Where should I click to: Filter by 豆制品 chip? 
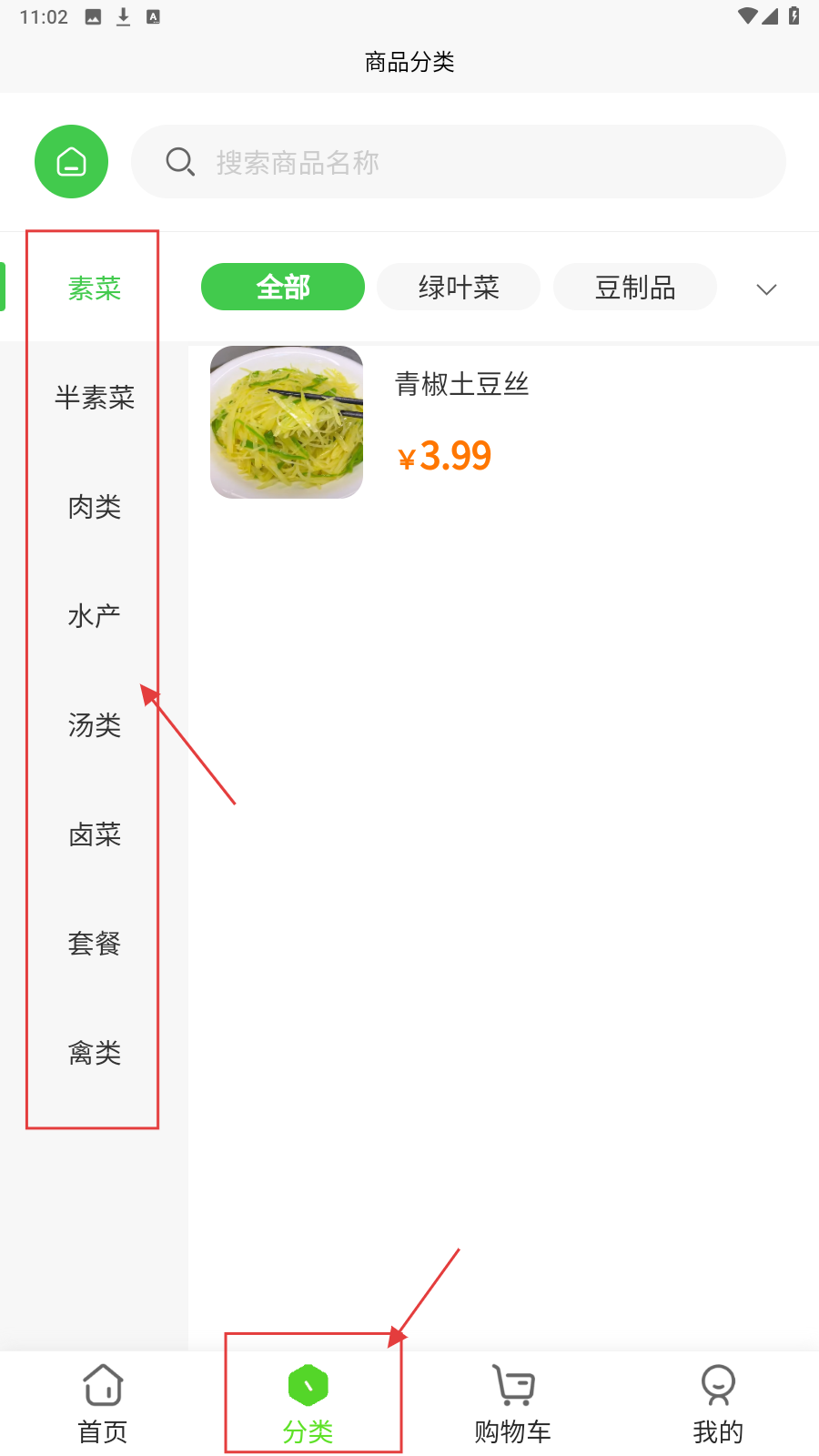tap(635, 288)
